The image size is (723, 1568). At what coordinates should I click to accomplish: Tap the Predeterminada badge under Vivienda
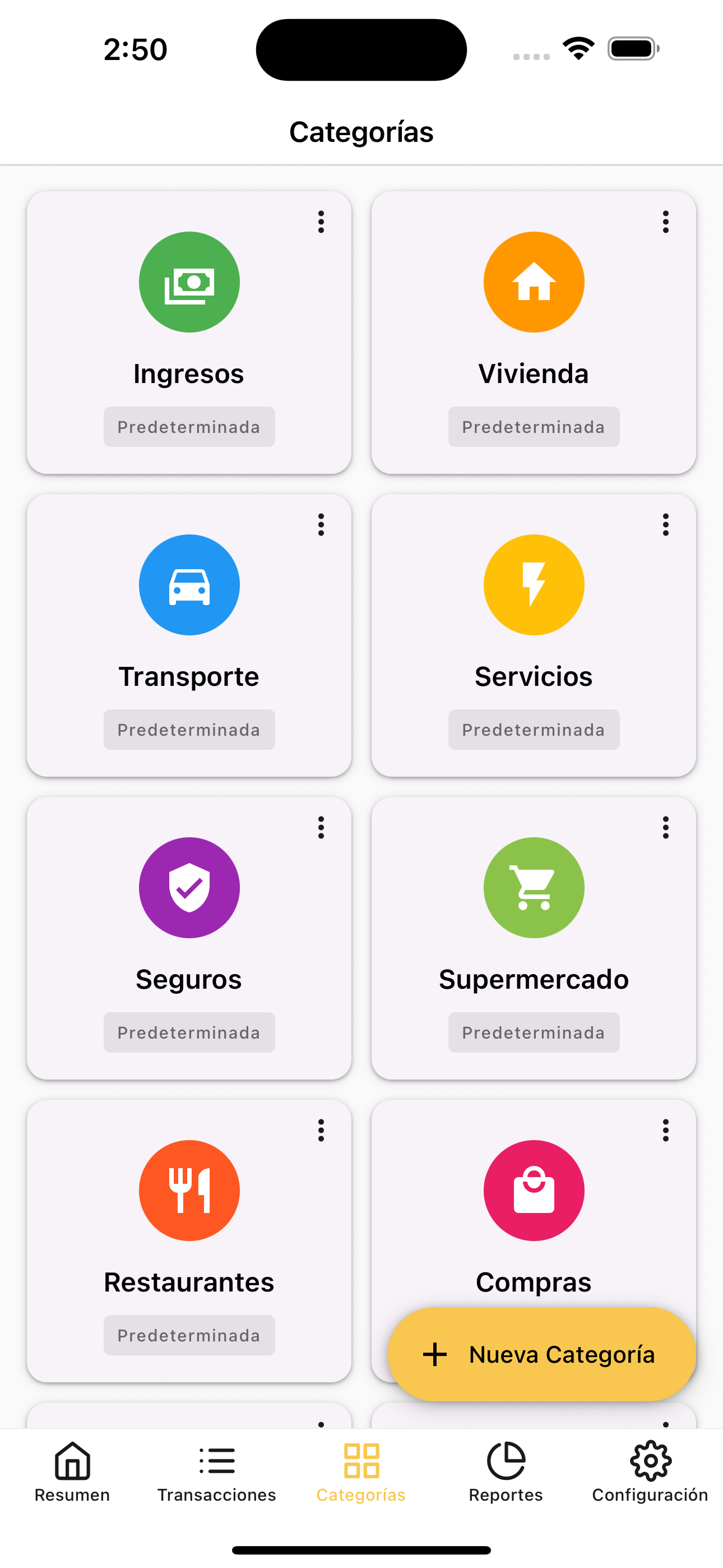[534, 427]
